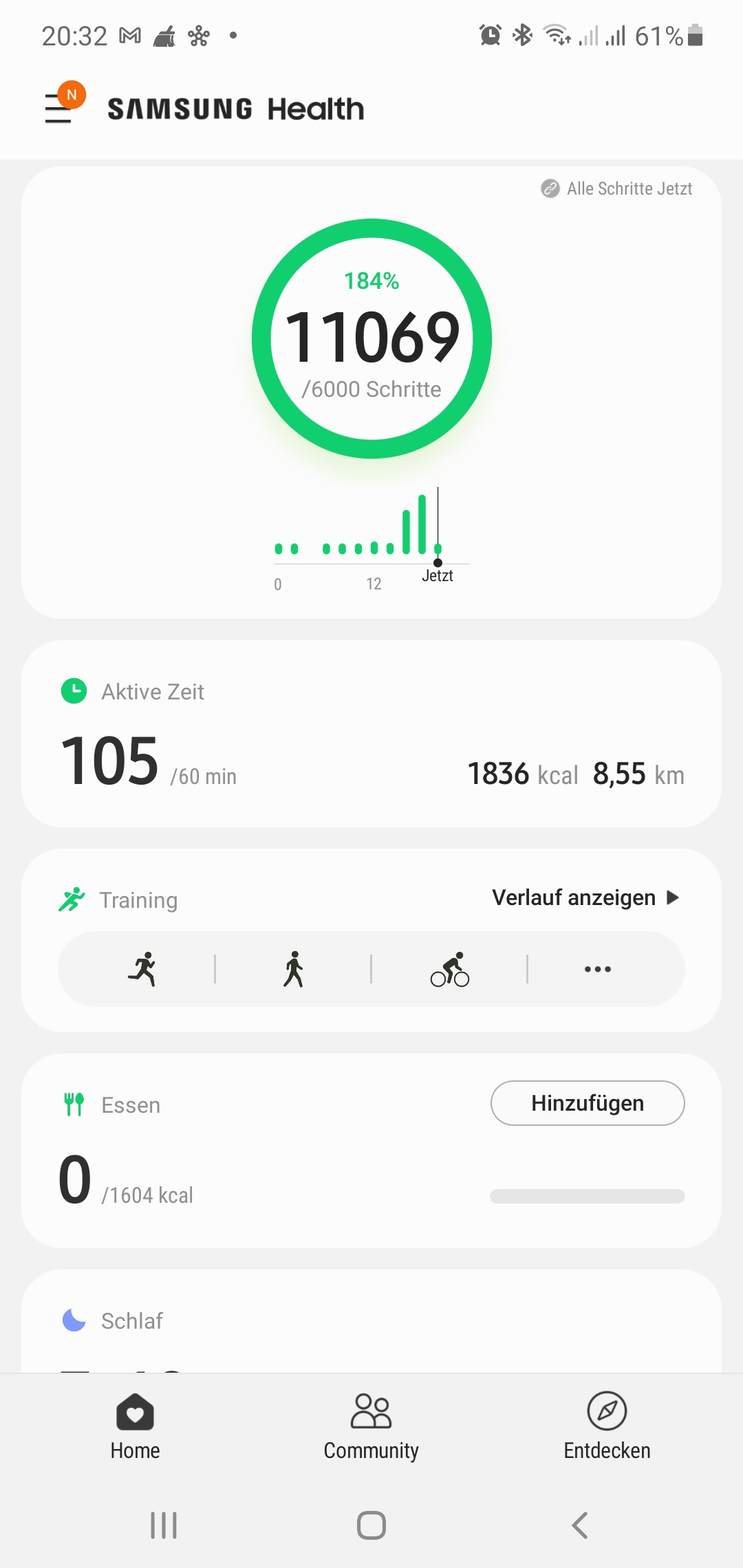Screen dimensions: 743x1568
Task: Start a cycling workout
Action: tap(450, 969)
